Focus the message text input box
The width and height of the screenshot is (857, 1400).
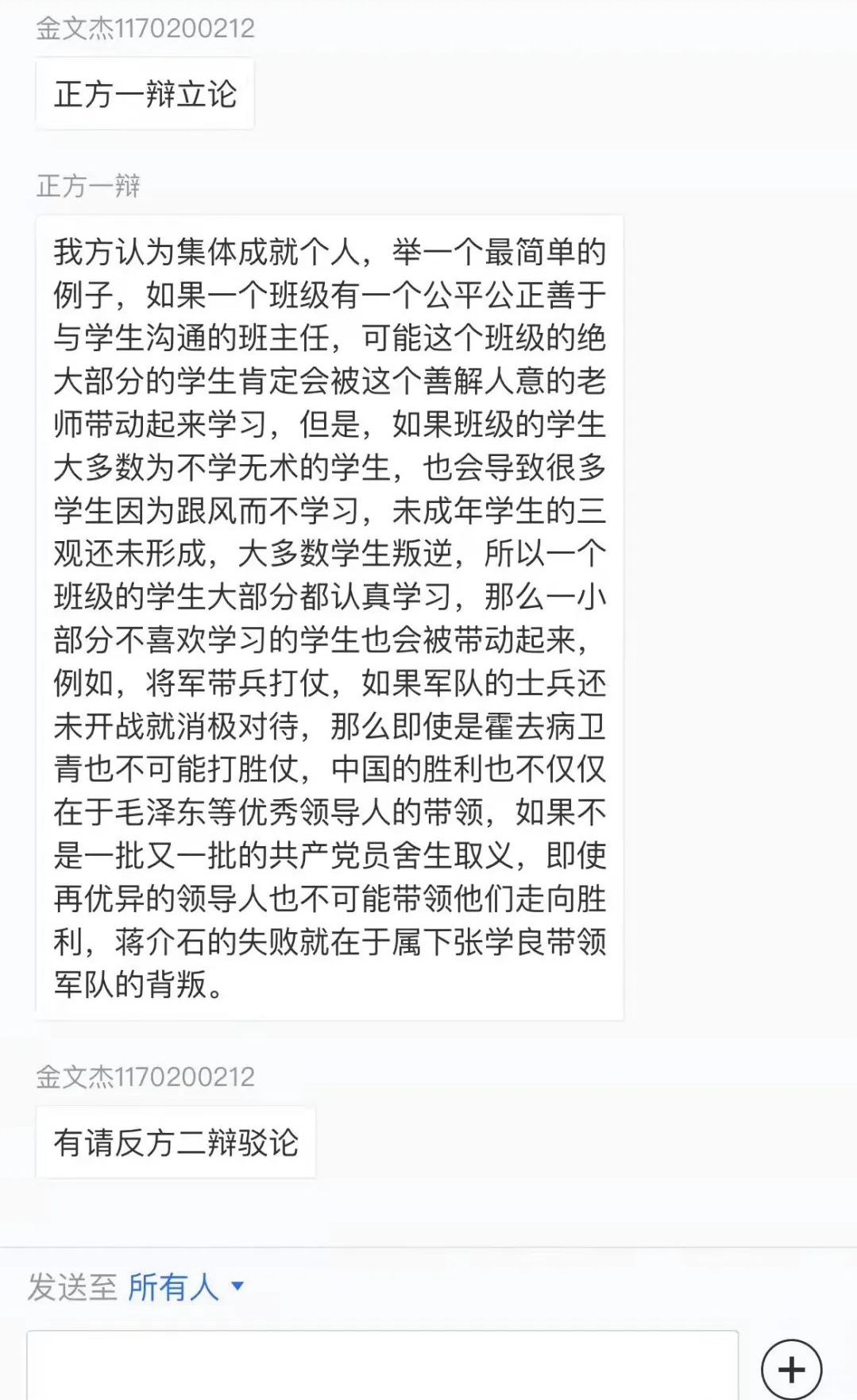click(381, 1367)
